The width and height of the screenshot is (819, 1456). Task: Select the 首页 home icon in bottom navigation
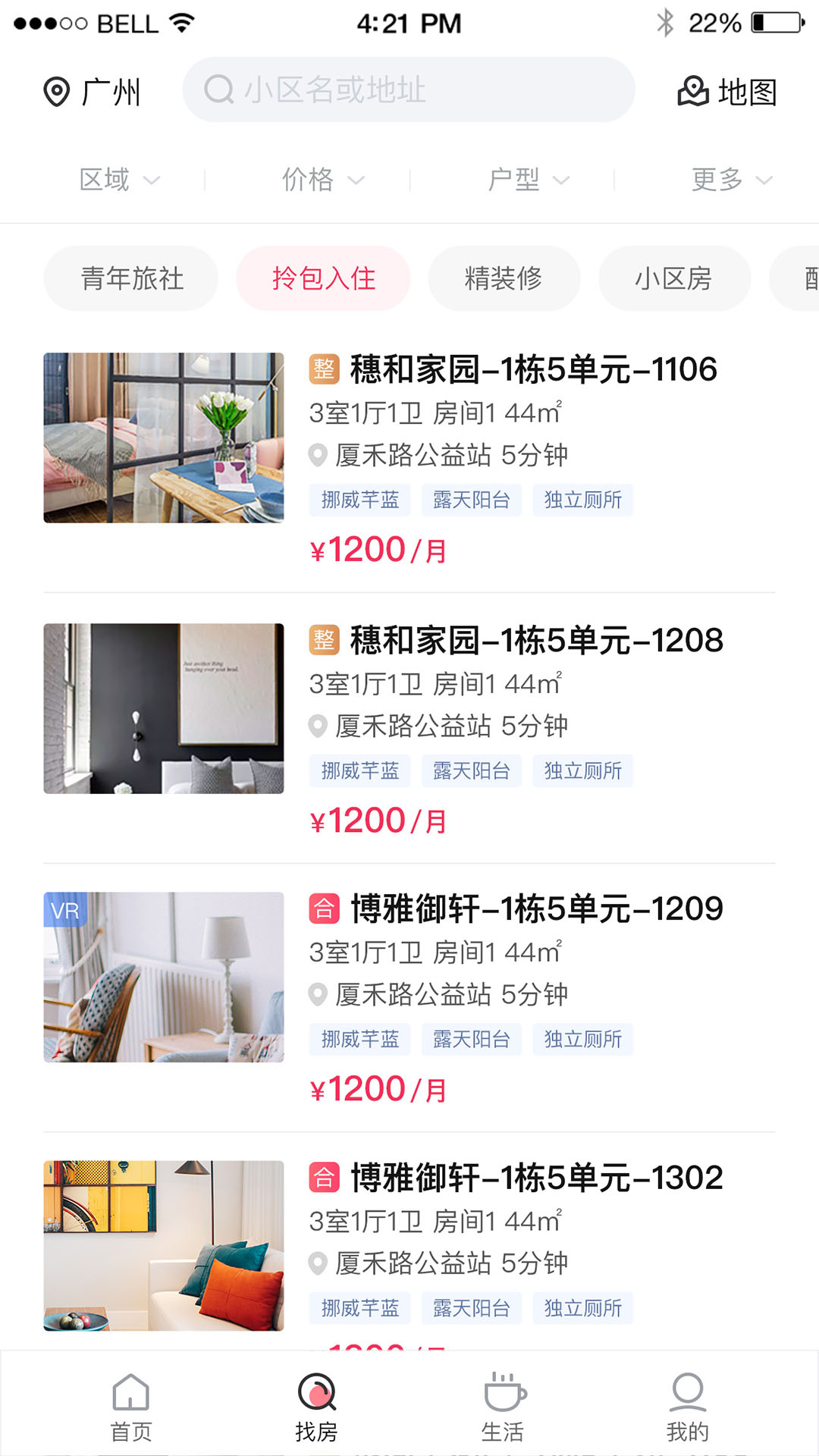pyautogui.click(x=130, y=1407)
